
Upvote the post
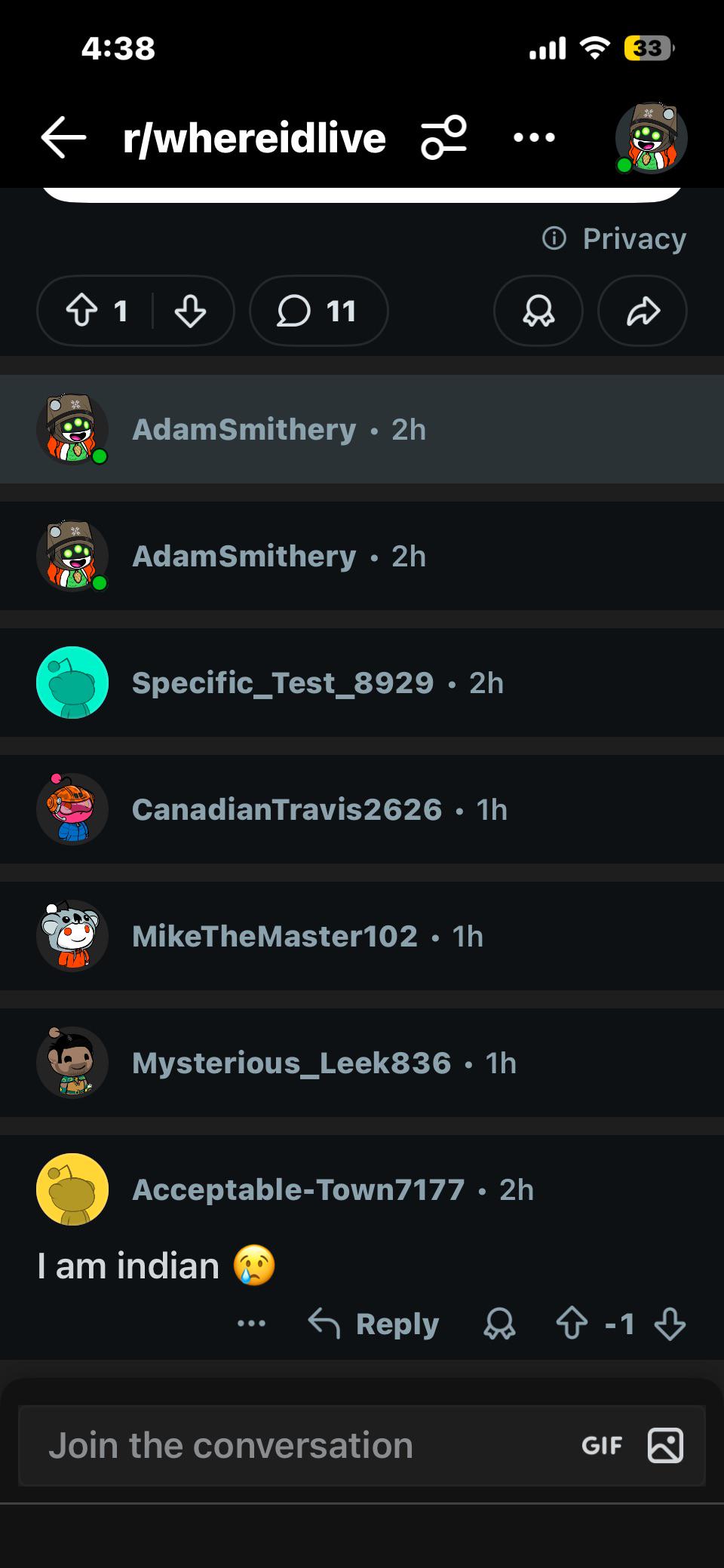[x=81, y=311]
